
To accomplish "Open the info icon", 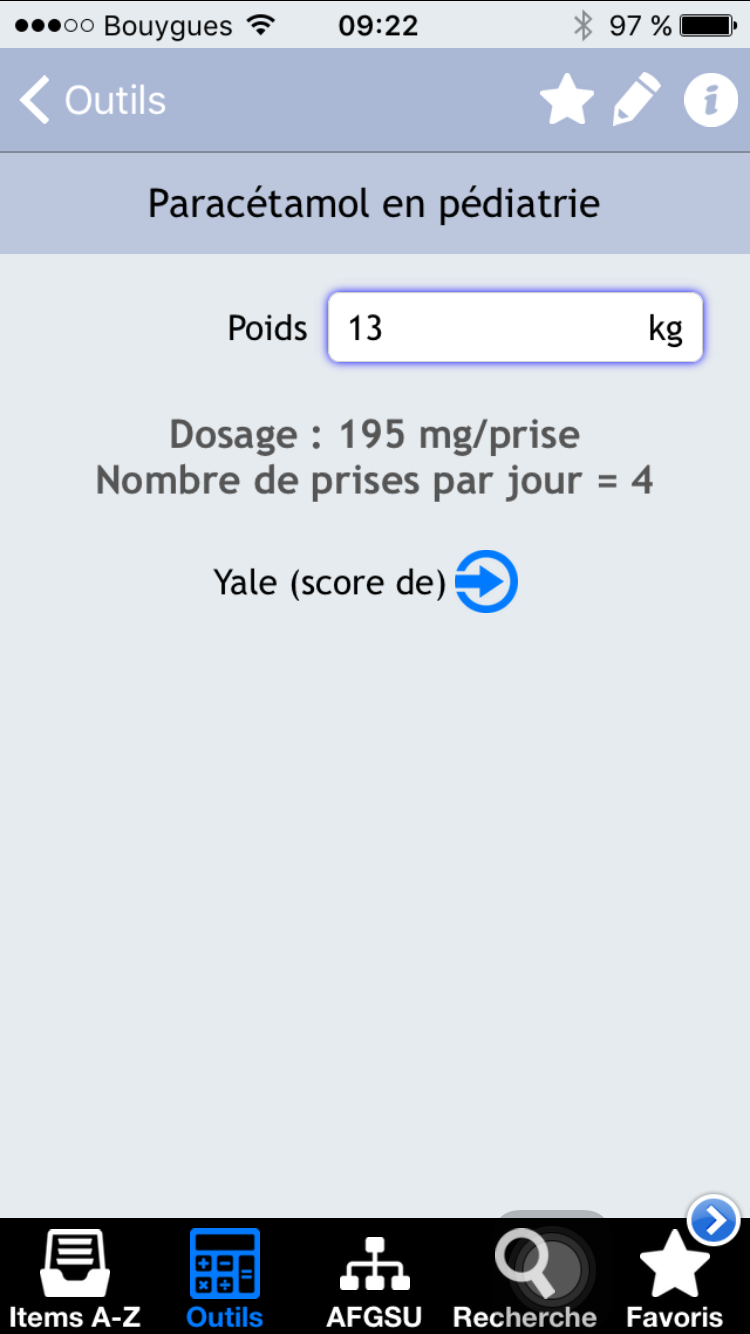I will [711, 101].
